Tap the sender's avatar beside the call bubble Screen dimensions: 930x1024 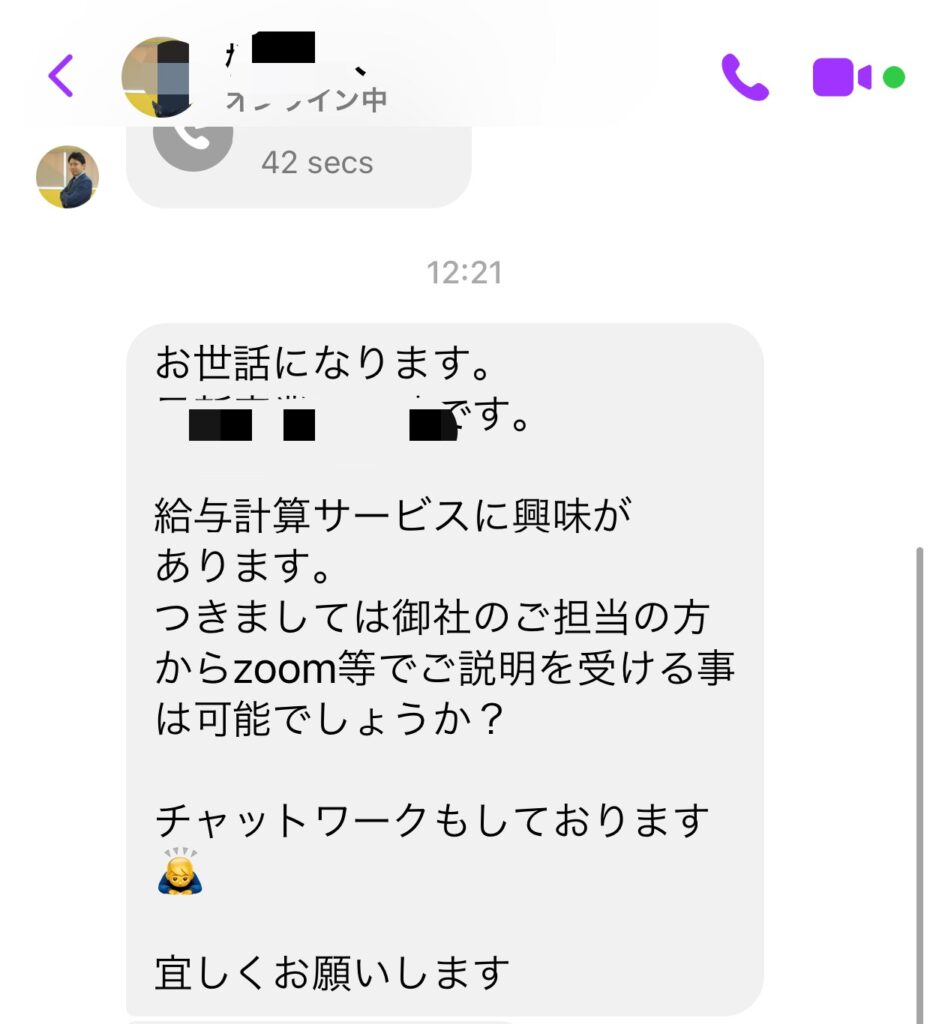click(x=68, y=177)
